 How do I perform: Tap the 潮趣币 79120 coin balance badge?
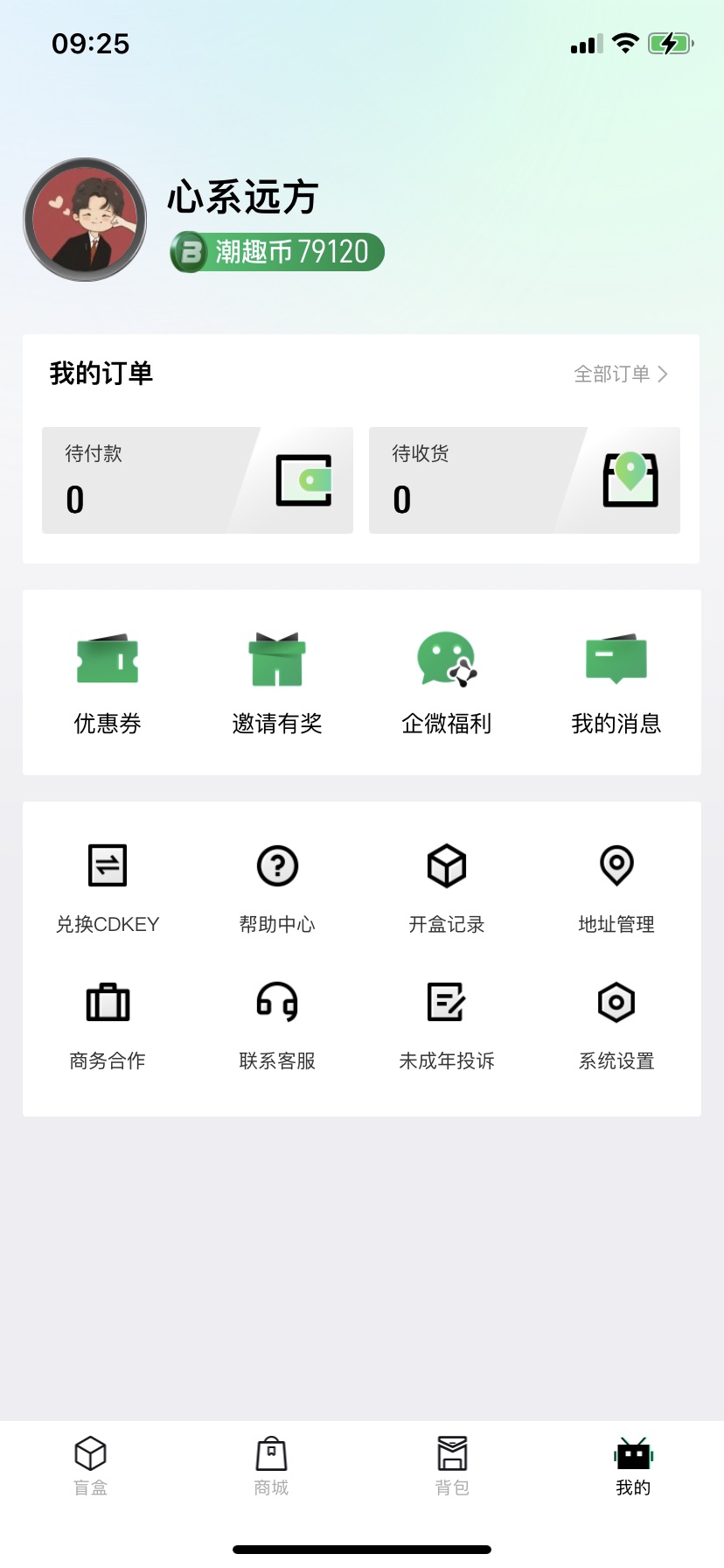(275, 251)
